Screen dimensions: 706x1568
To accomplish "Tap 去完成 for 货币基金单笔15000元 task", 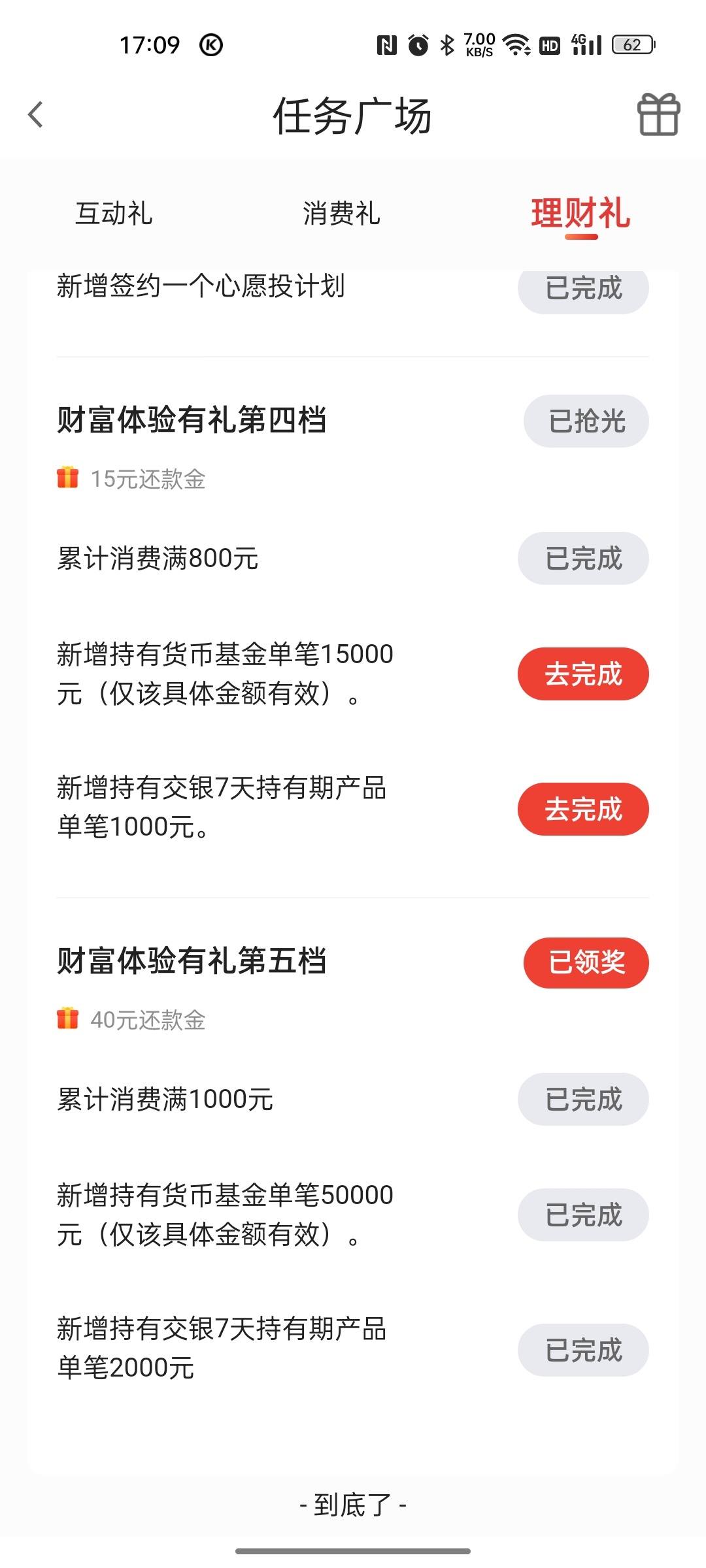I will [x=583, y=674].
